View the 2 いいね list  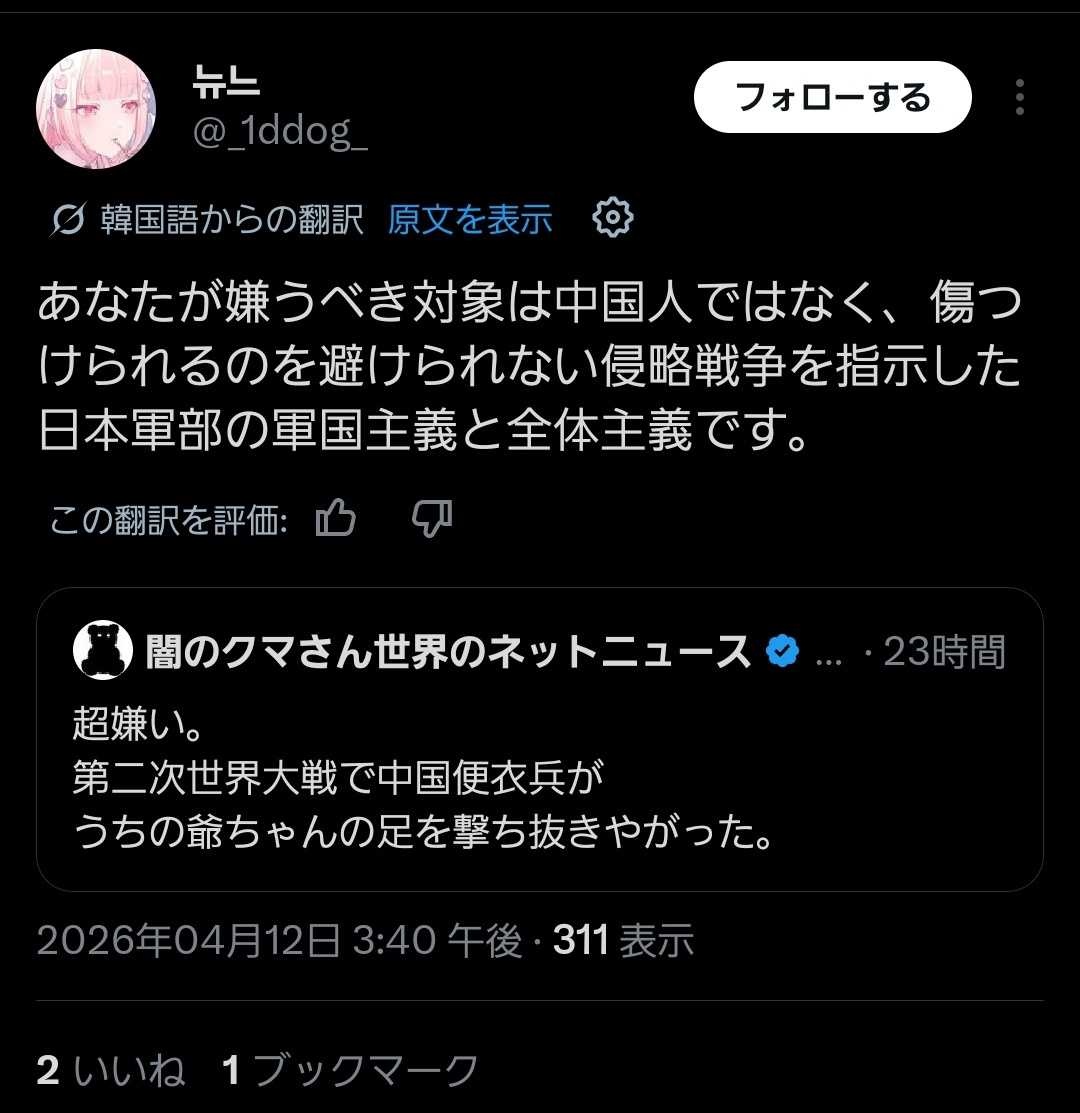[111, 1071]
